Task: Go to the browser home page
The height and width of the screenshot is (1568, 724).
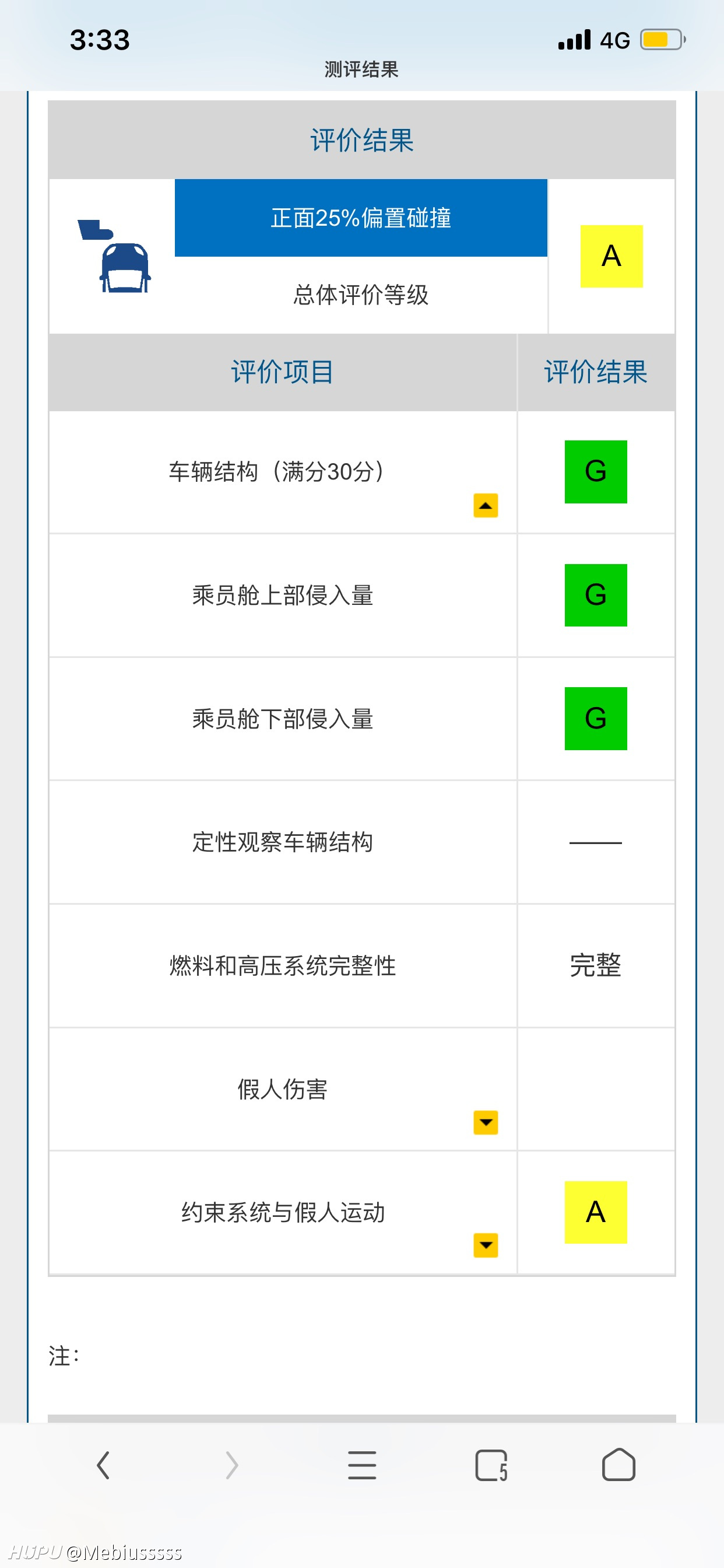Action: pos(618,1464)
